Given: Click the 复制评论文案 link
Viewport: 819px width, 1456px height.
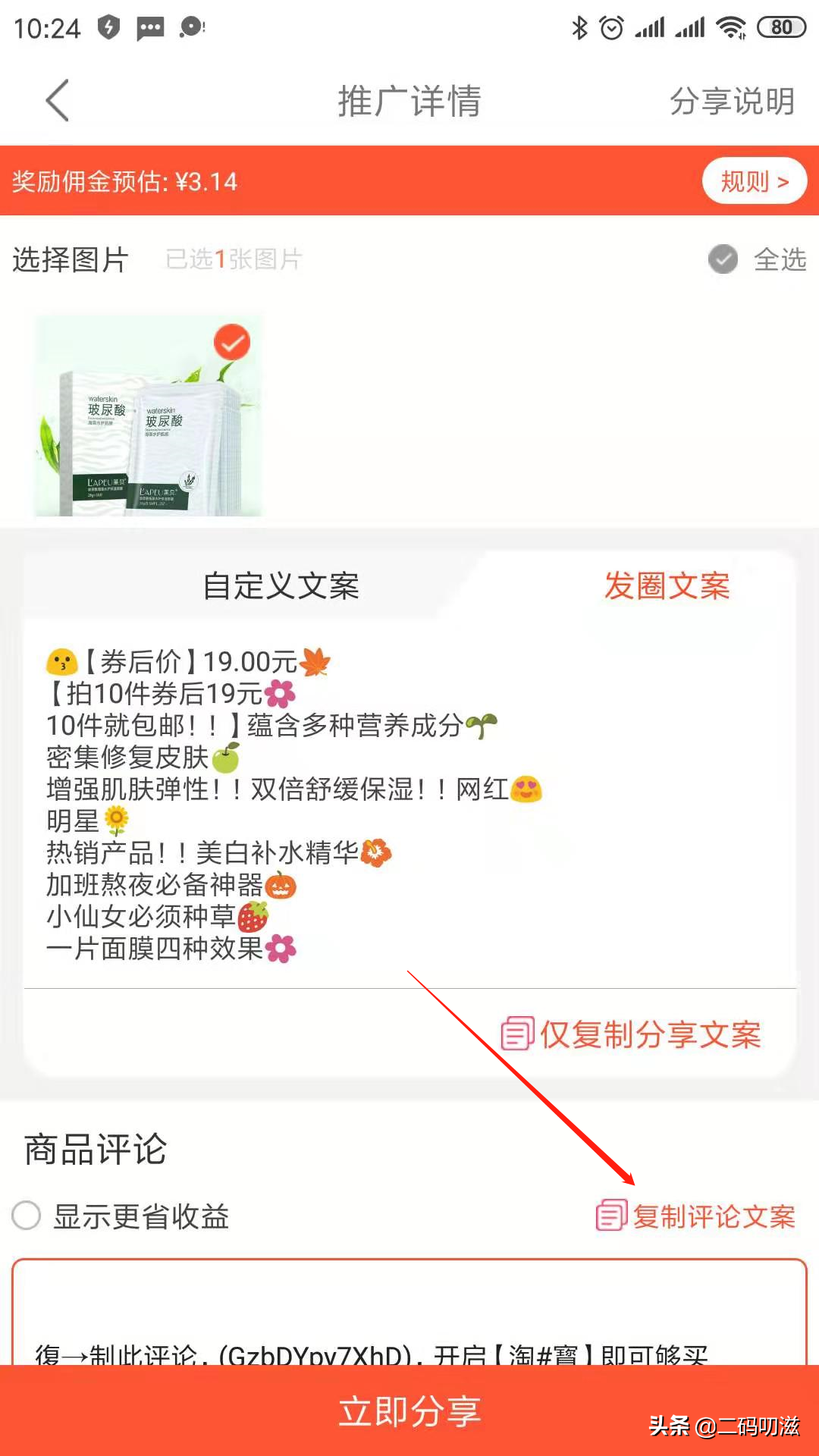Looking at the screenshot, I should pyautogui.click(x=715, y=1216).
